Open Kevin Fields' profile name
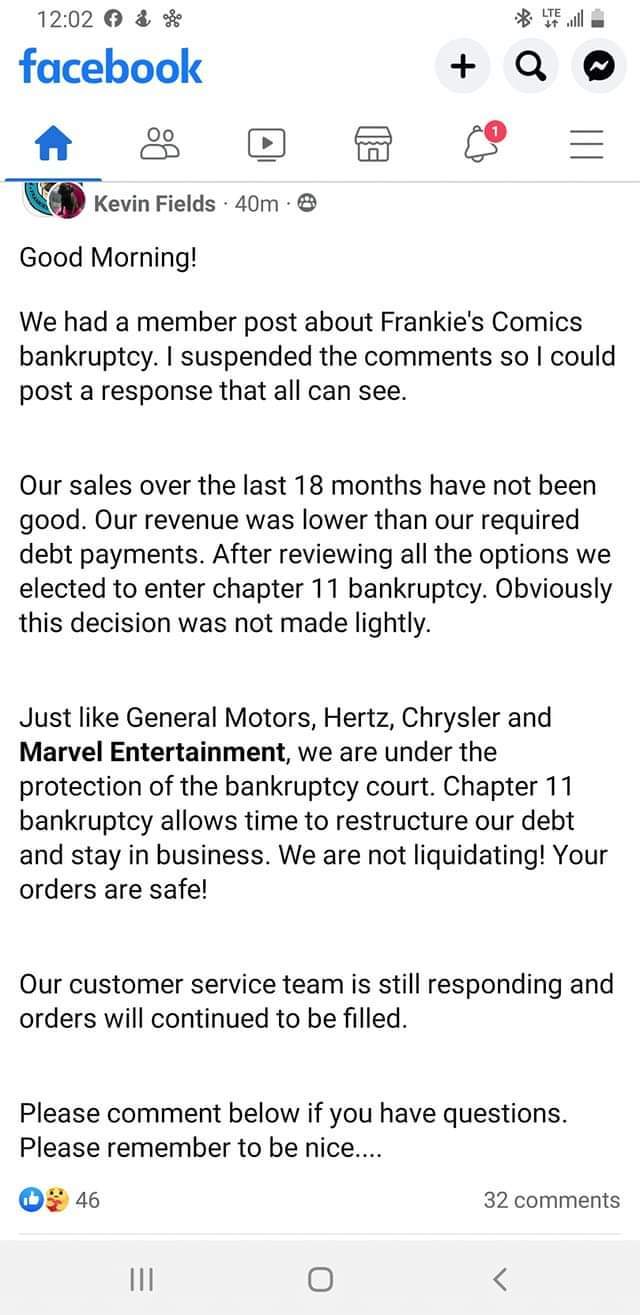Screen dimensions: 640x1315 pos(154,203)
